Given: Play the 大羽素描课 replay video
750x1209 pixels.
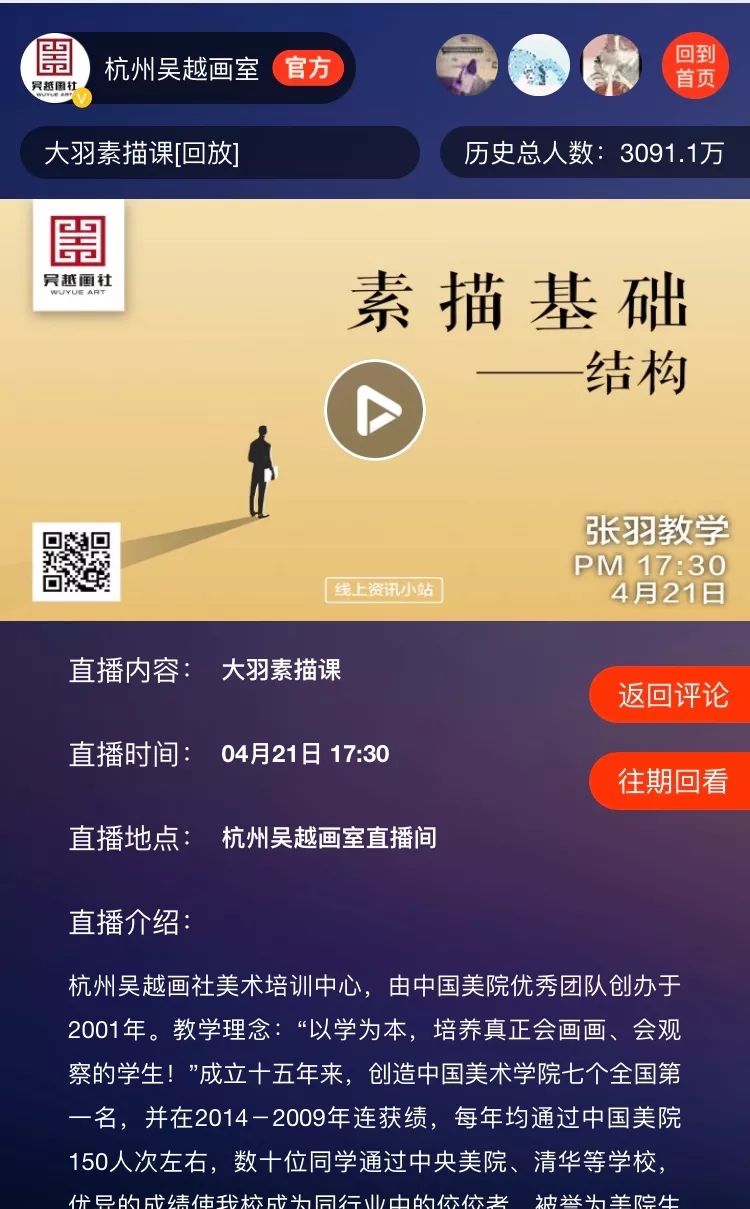Looking at the screenshot, I should [x=374, y=410].
